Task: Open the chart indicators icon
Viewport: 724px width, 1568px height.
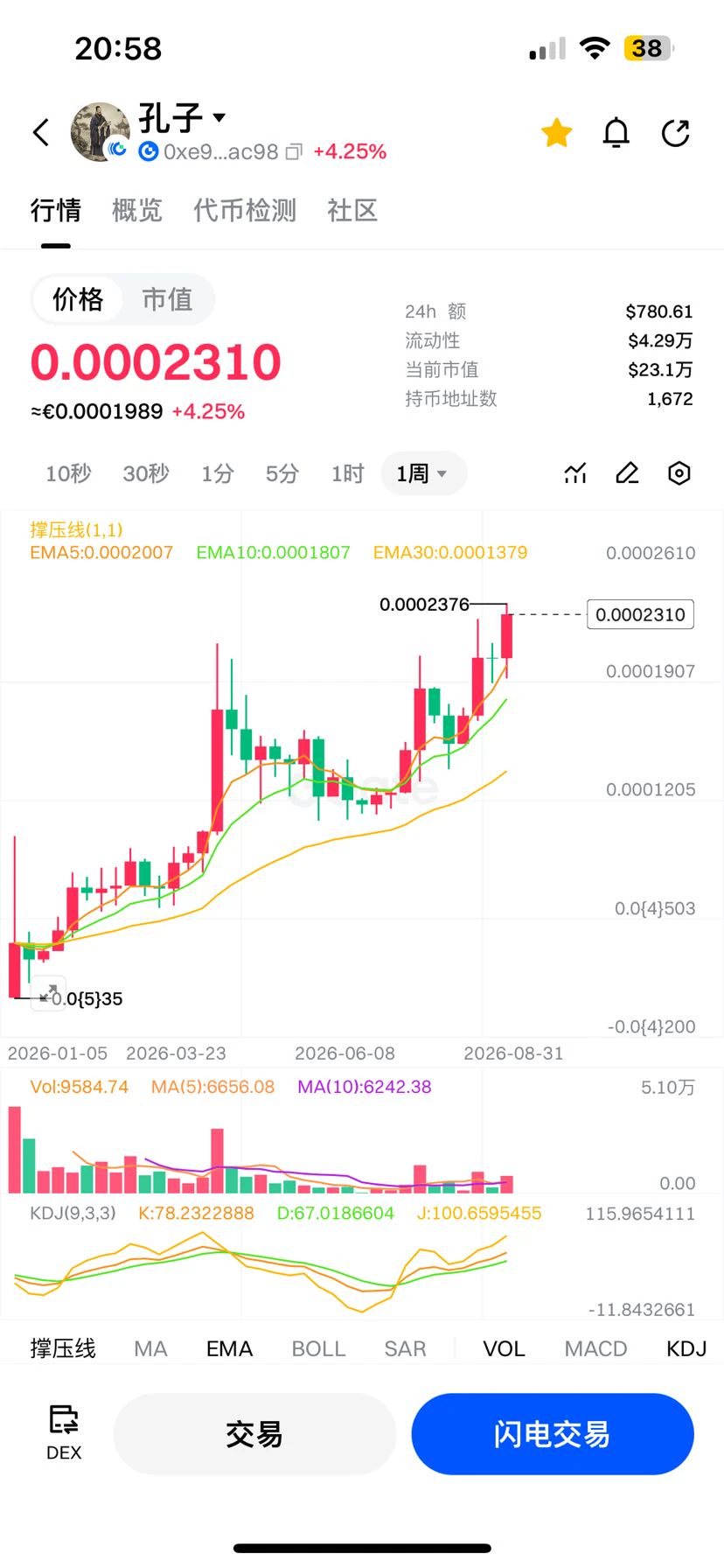Action: [x=575, y=473]
